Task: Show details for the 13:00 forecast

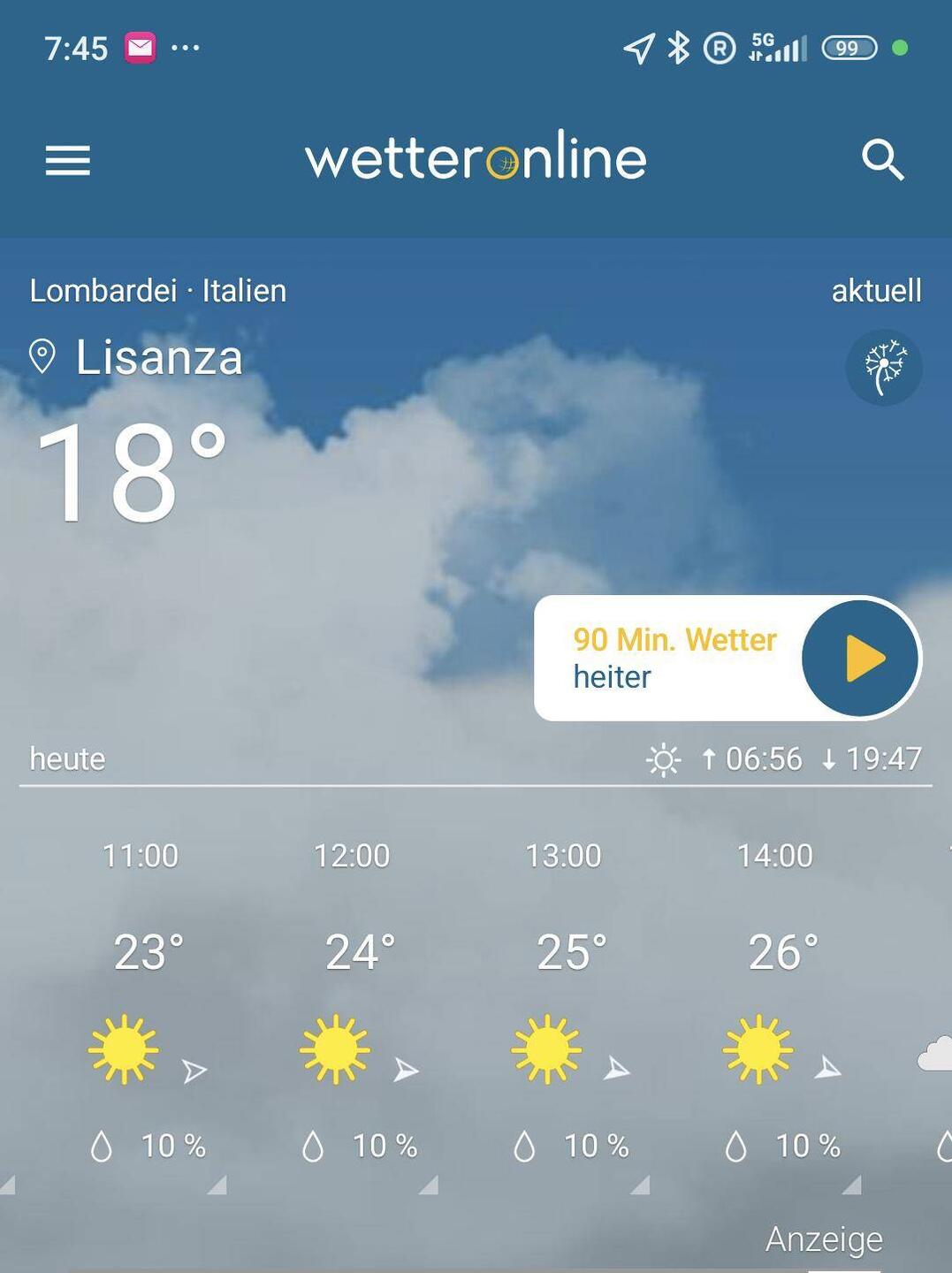Action: [564, 999]
